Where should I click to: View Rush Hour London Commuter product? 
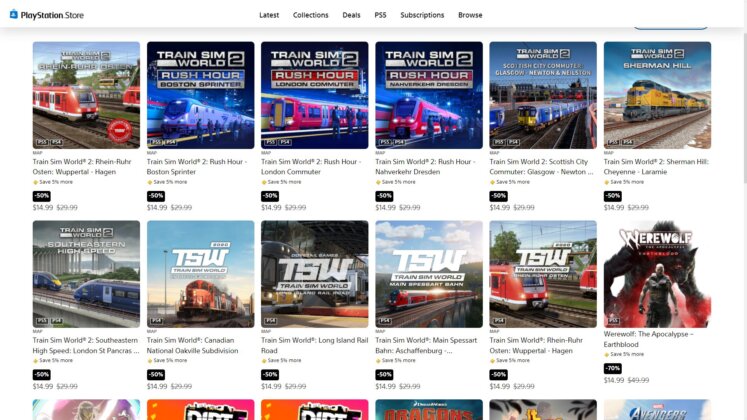tap(314, 95)
